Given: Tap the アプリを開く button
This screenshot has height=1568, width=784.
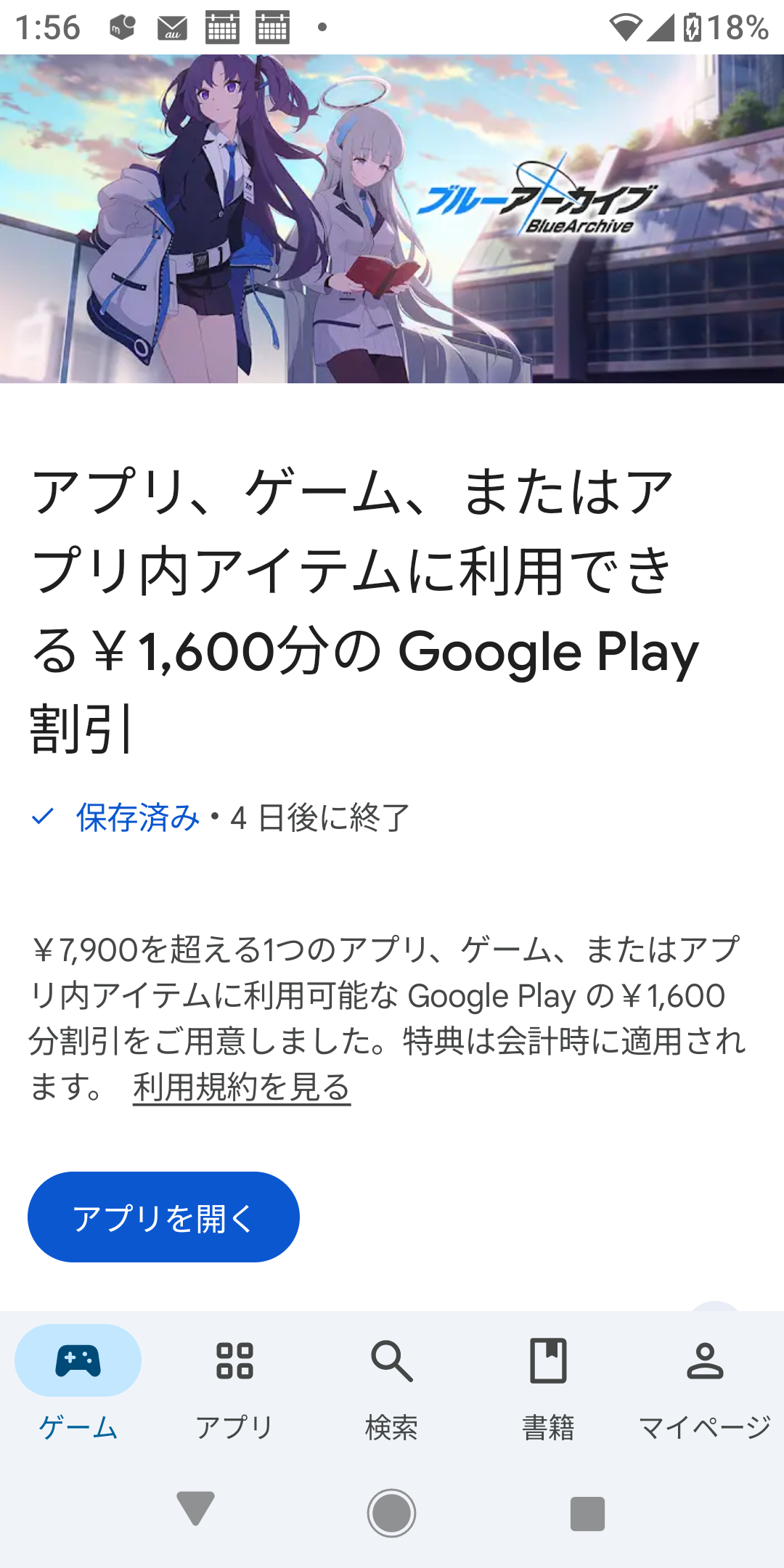Looking at the screenshot, I should 163,1217.
